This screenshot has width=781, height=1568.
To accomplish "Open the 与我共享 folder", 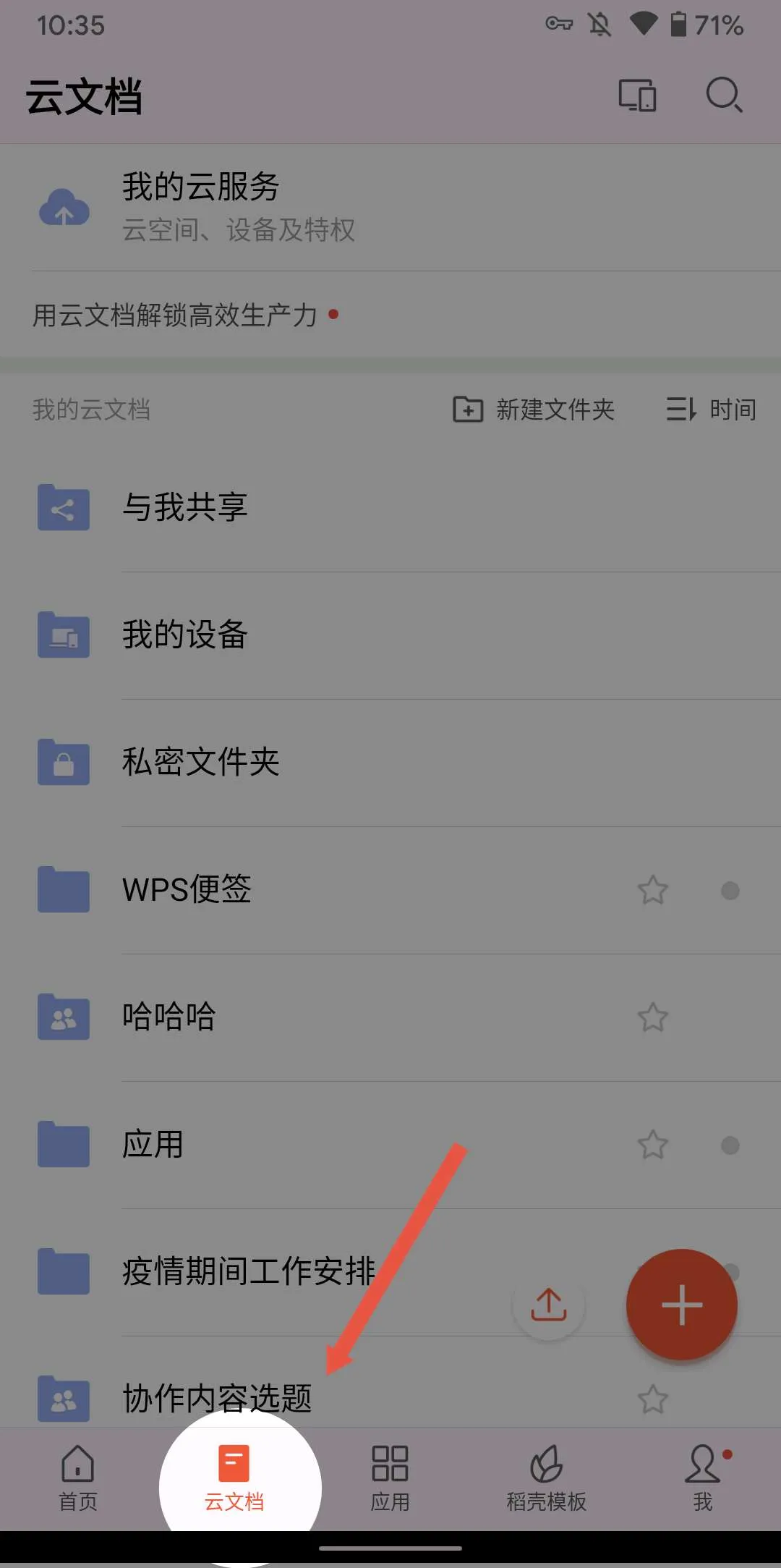I will 390,508.
